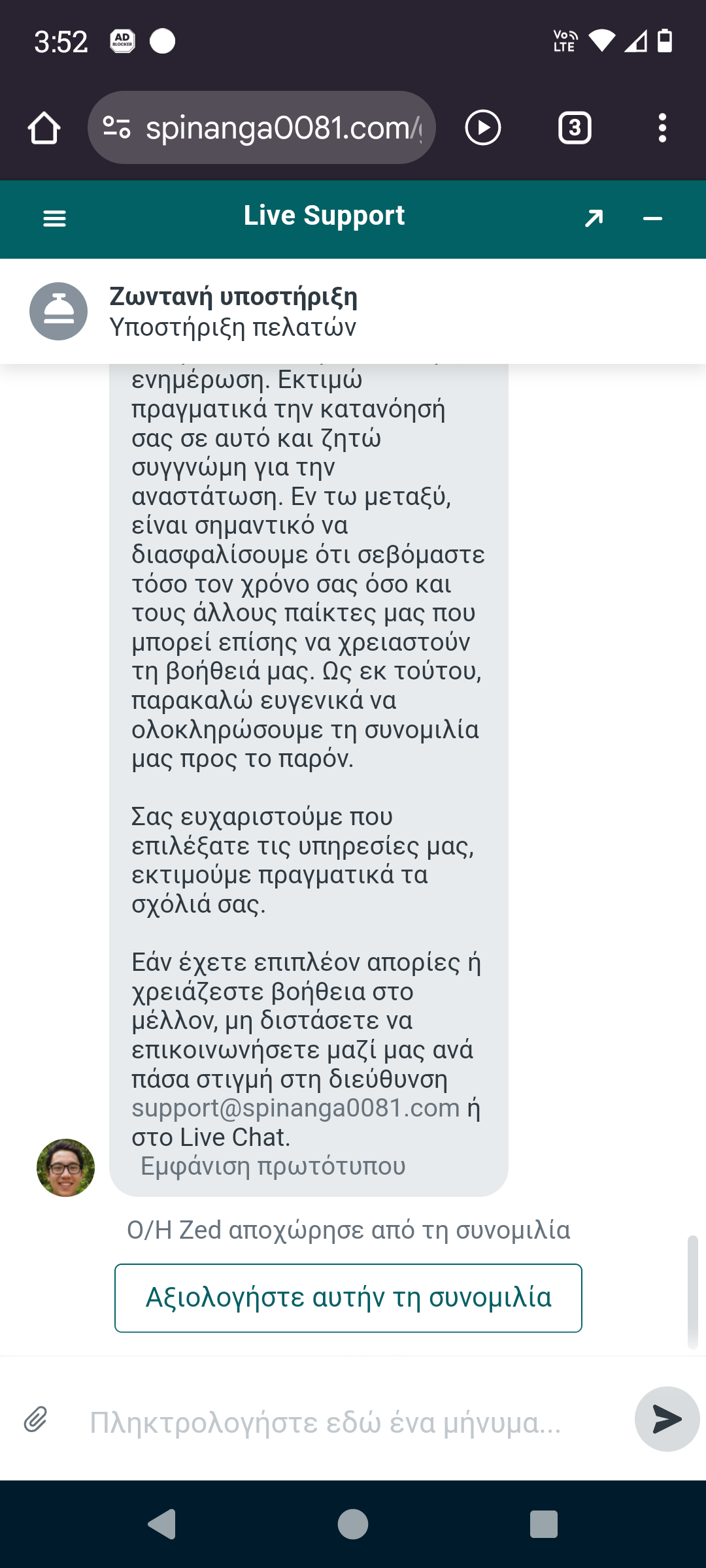Screen dimensions: 706x1568
Task: Minimize the Live Support chat
Action: pos(652,219)
